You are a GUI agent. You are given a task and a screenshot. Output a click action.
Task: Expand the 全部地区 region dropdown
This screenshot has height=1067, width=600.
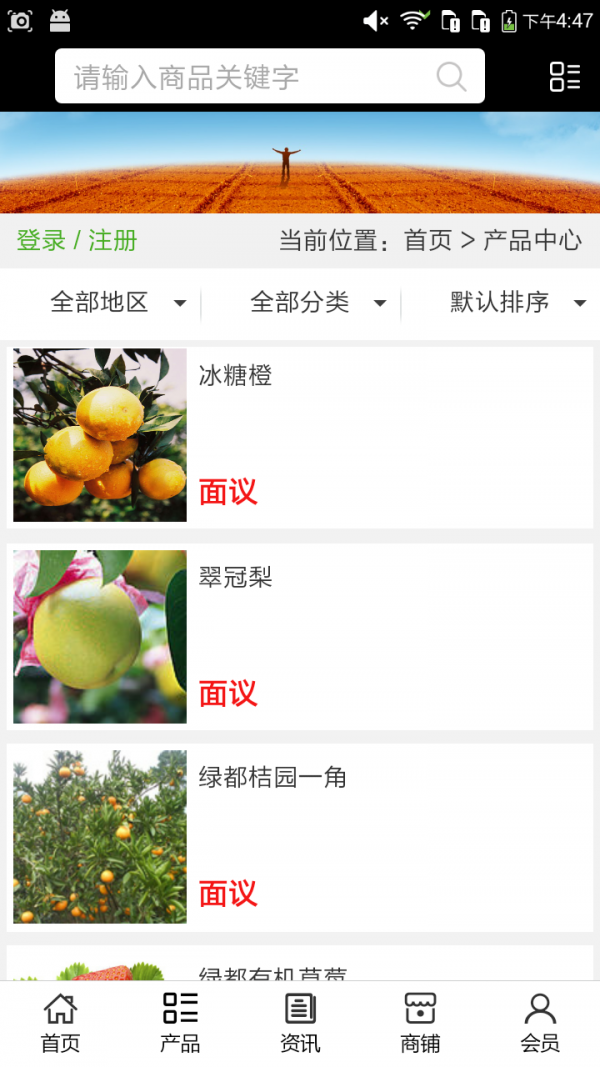(117, 302)
